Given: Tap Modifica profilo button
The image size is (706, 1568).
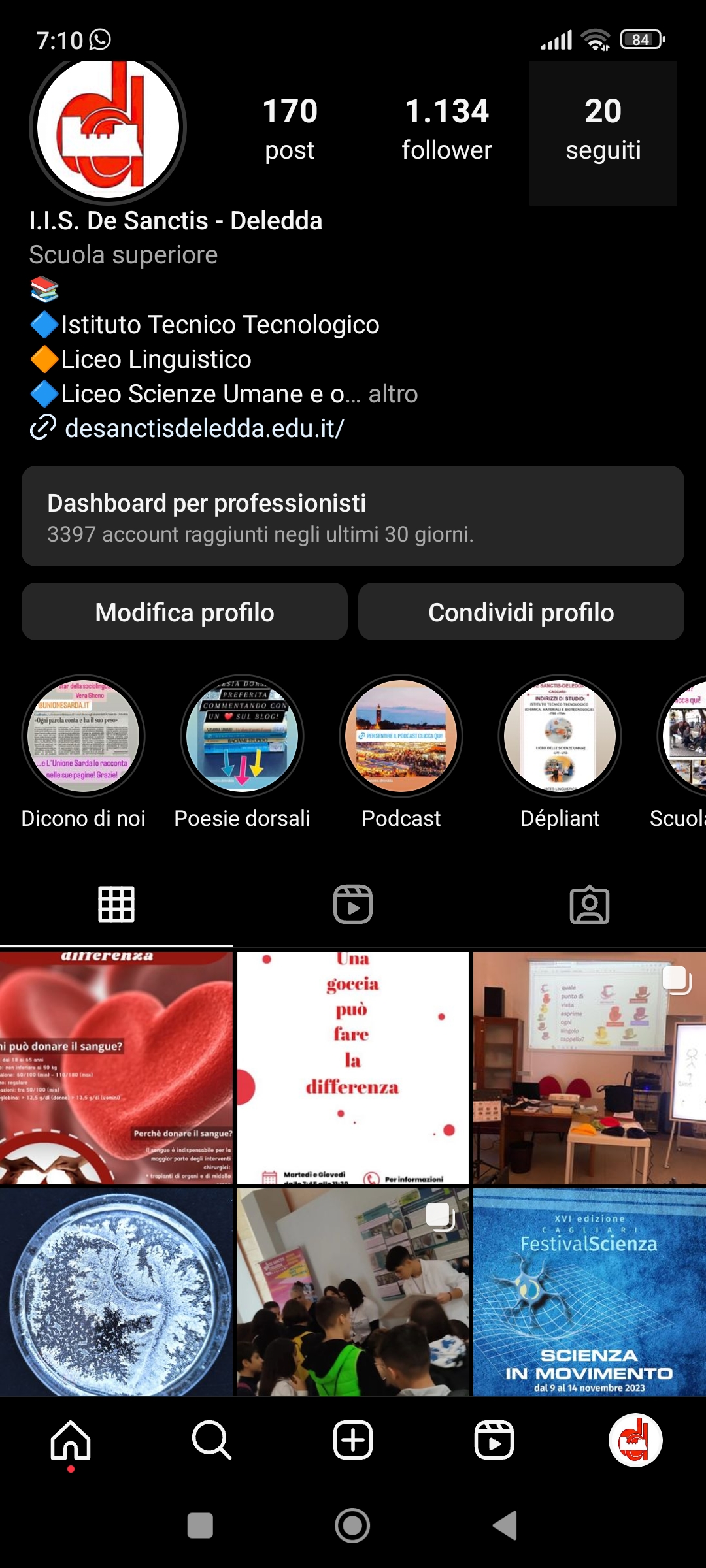Looking at the screenshot, I should (x=184, y=612).
